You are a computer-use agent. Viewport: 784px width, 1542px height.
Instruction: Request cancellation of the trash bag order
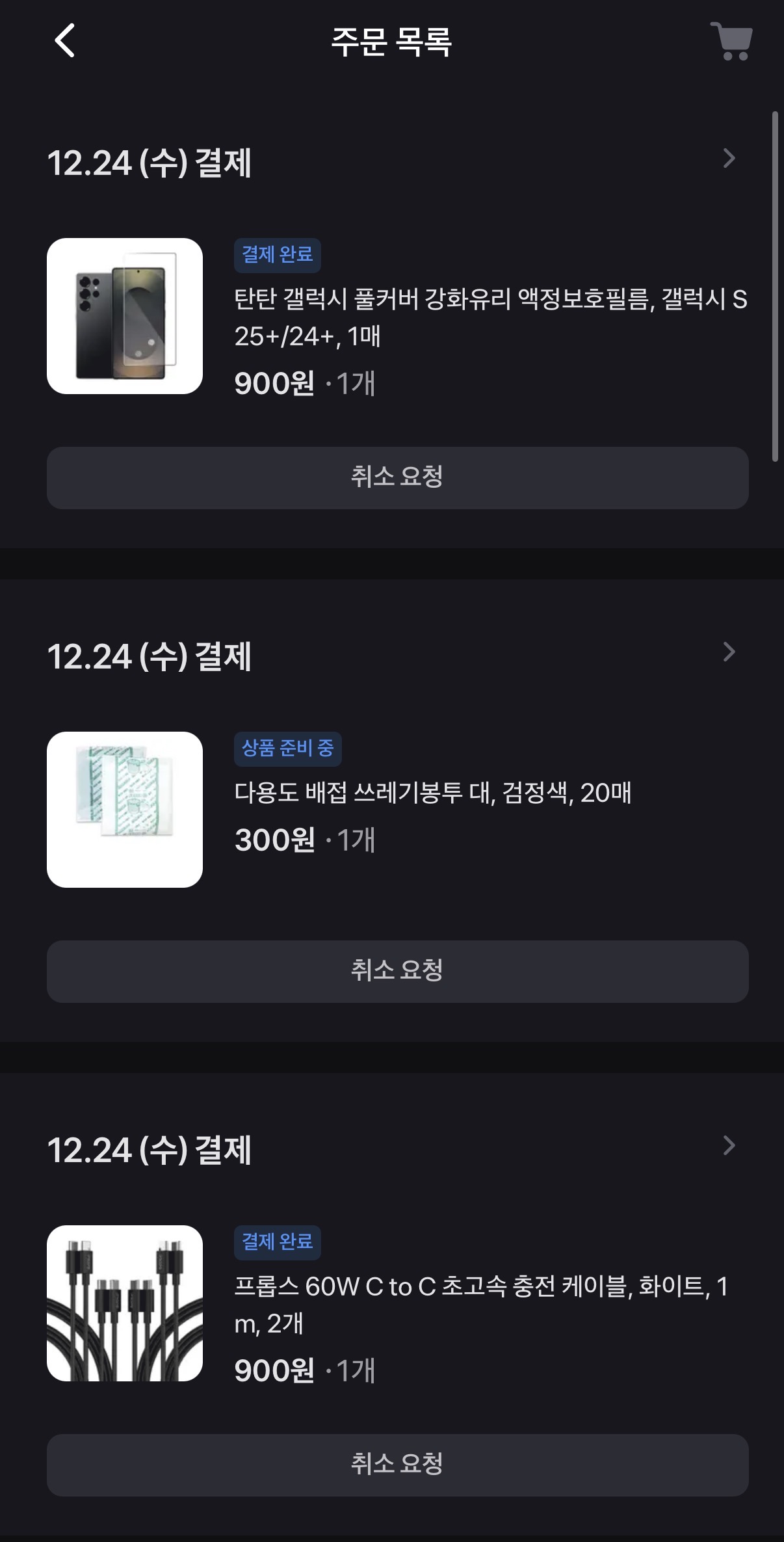tap(397, 971)
